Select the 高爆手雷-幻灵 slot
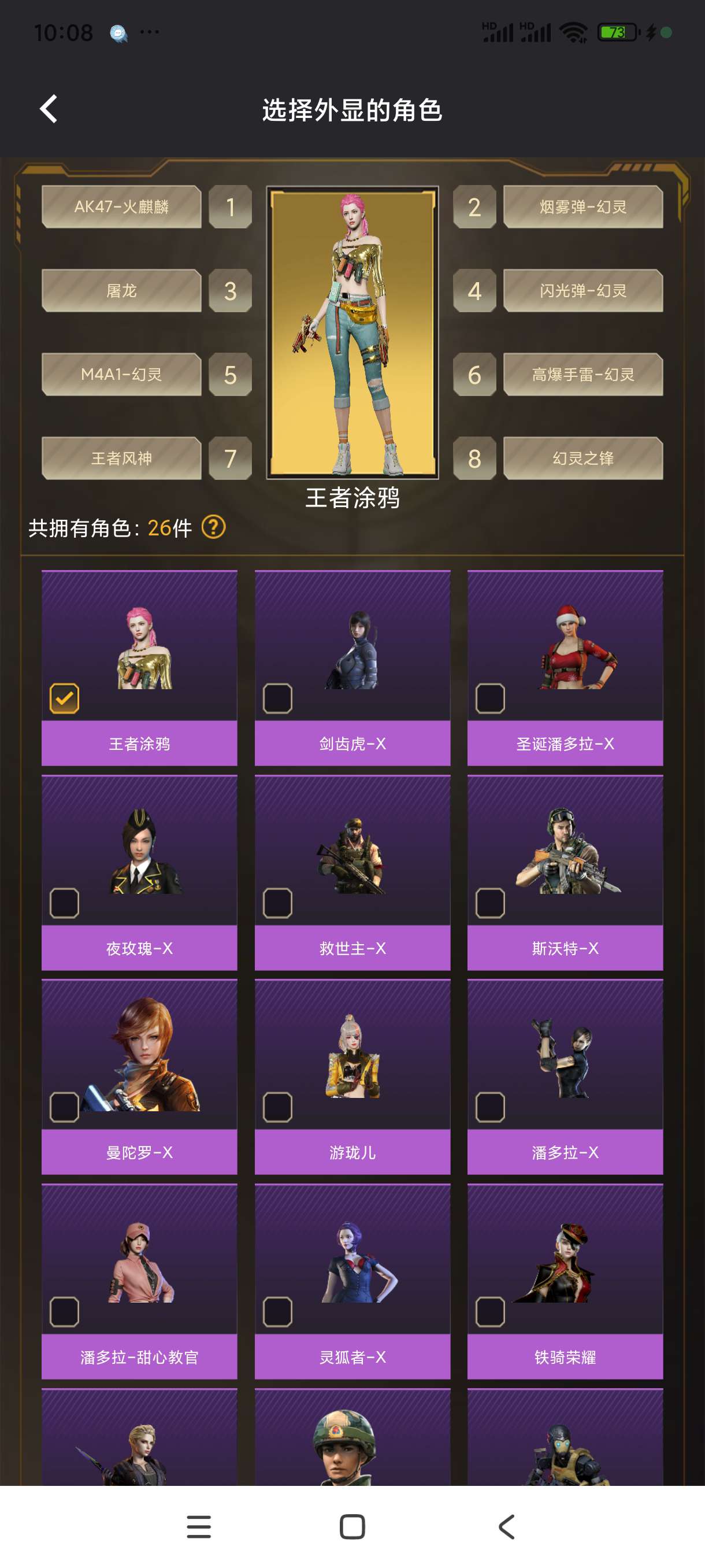 click(x=582, y=374)
